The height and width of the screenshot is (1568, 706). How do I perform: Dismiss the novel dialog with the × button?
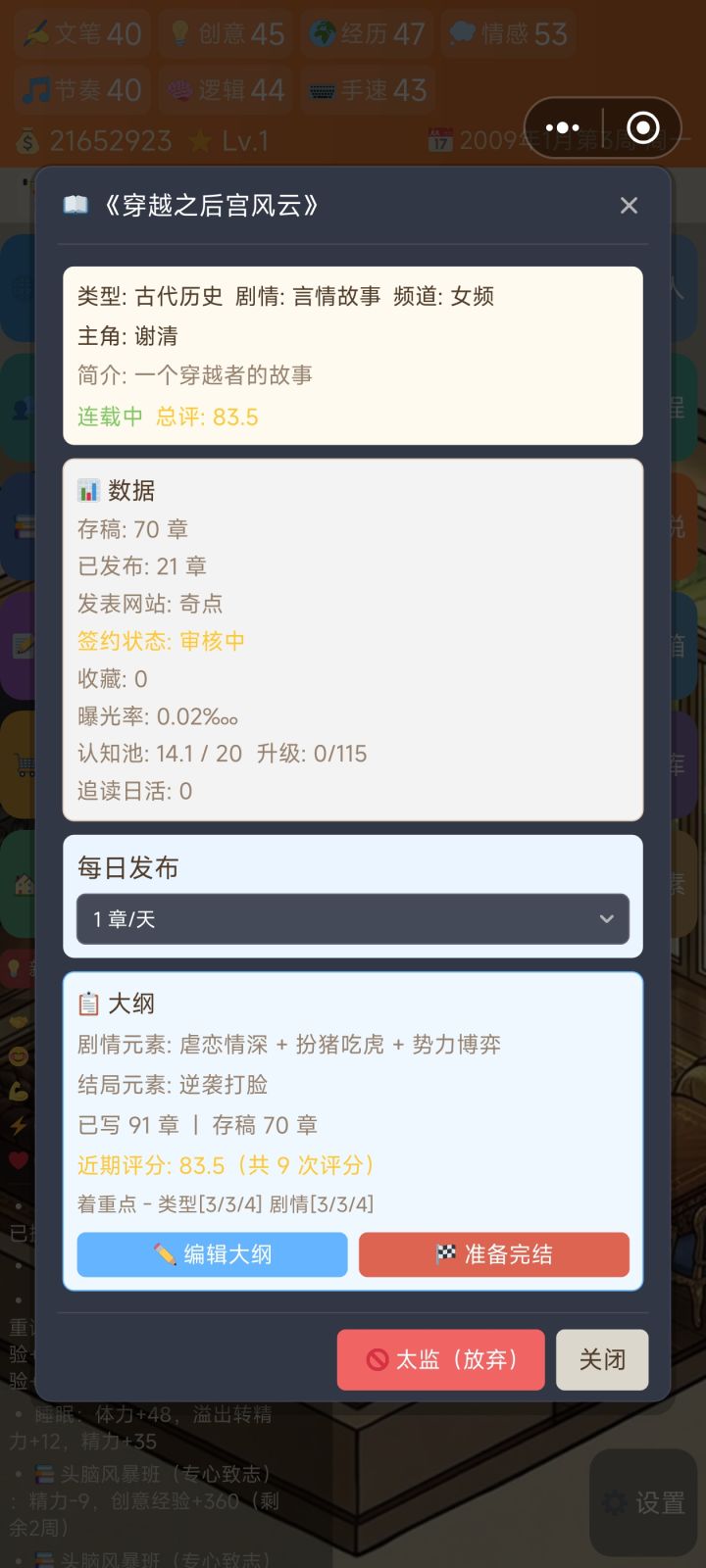[x=629, y=205]
